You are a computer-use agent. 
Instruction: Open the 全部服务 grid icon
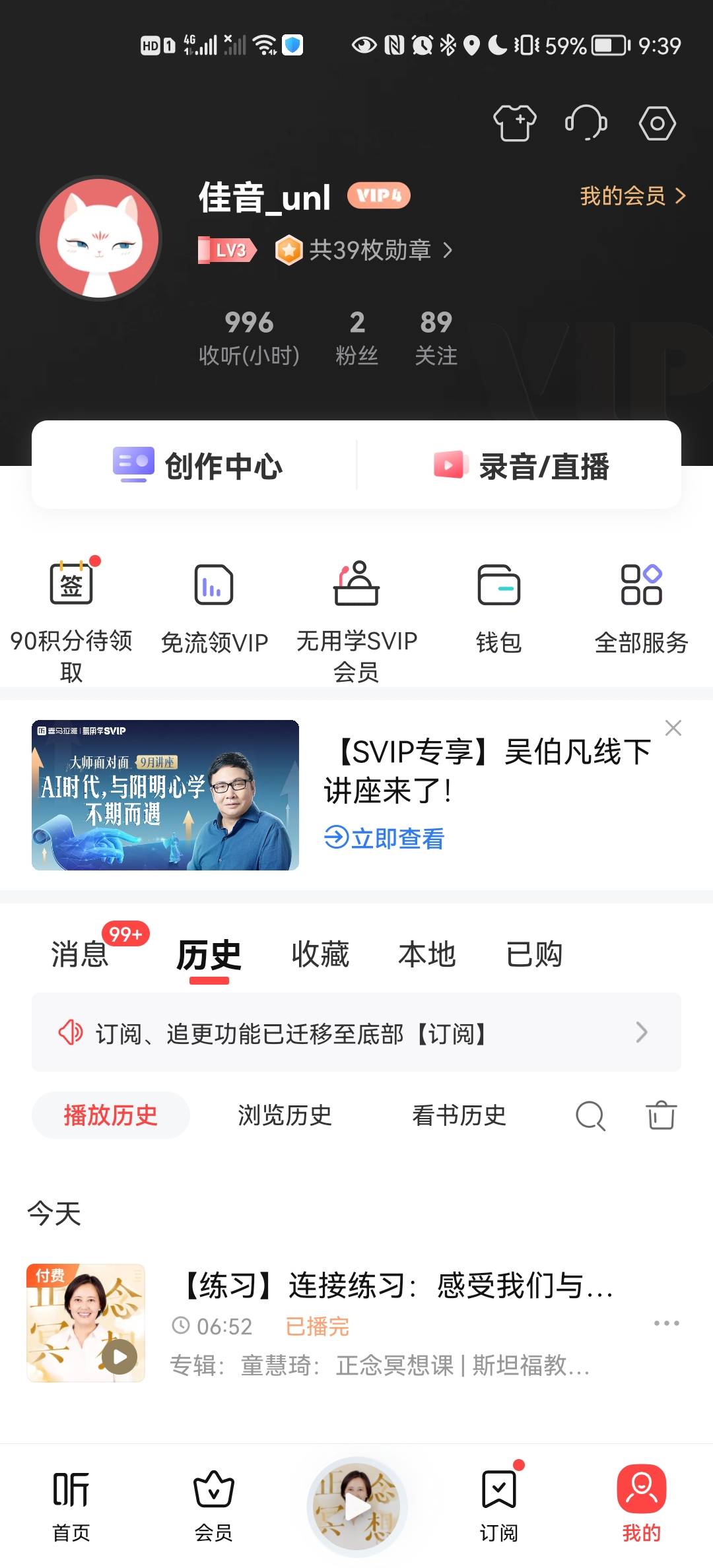(x=642, y=583)
